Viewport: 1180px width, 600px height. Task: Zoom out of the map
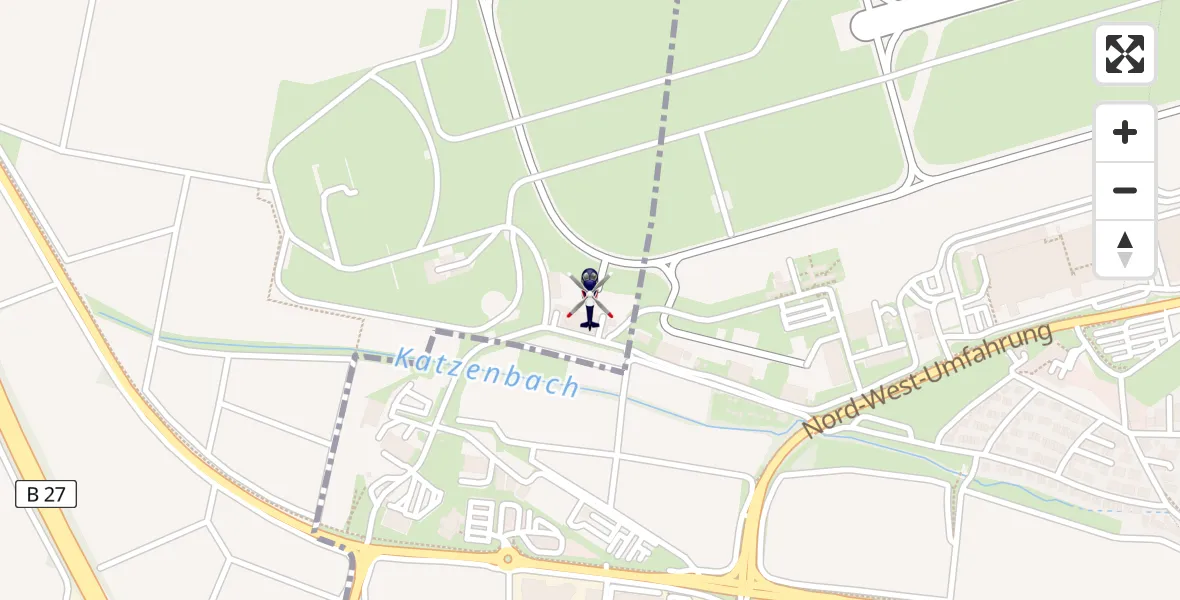pos(1125,190)
